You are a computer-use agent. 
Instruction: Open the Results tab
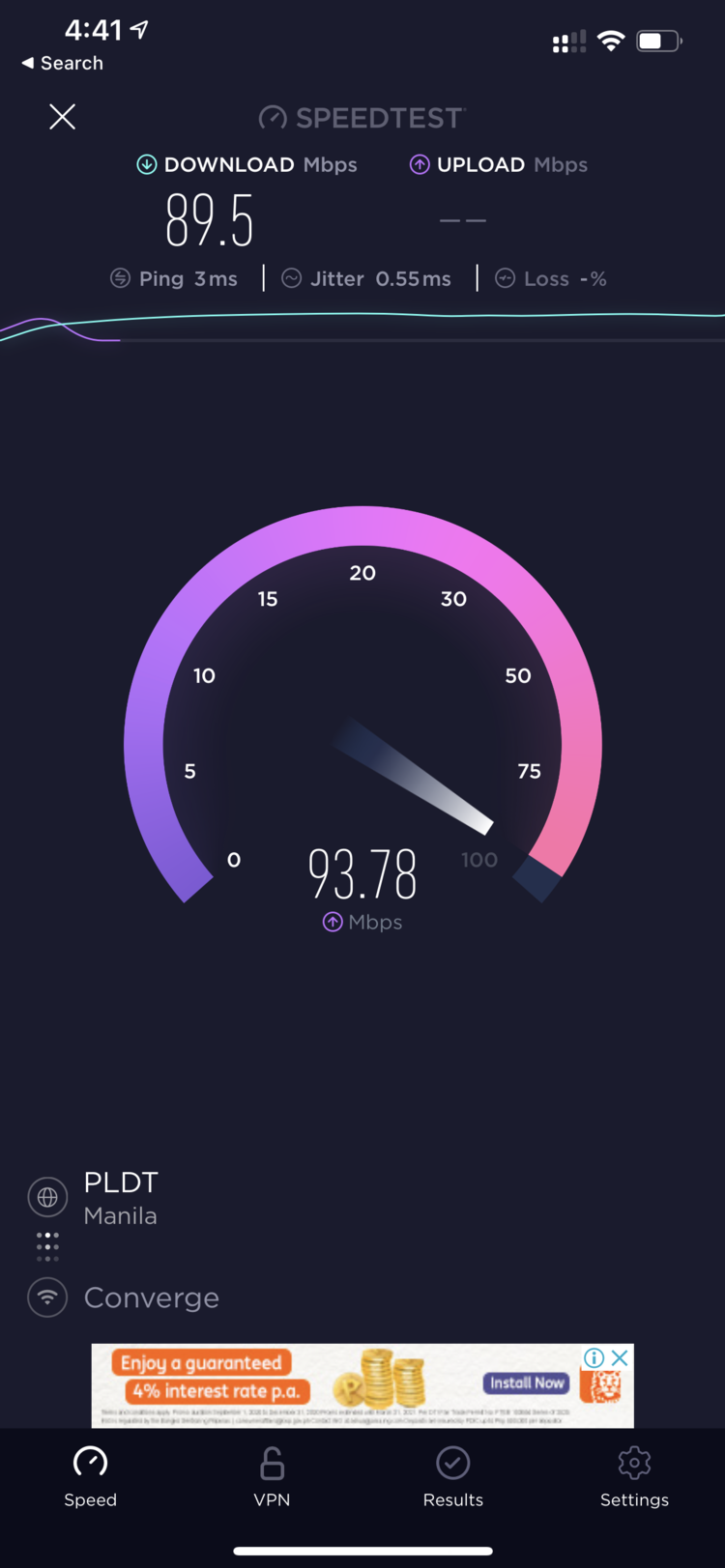(452, 1476)
